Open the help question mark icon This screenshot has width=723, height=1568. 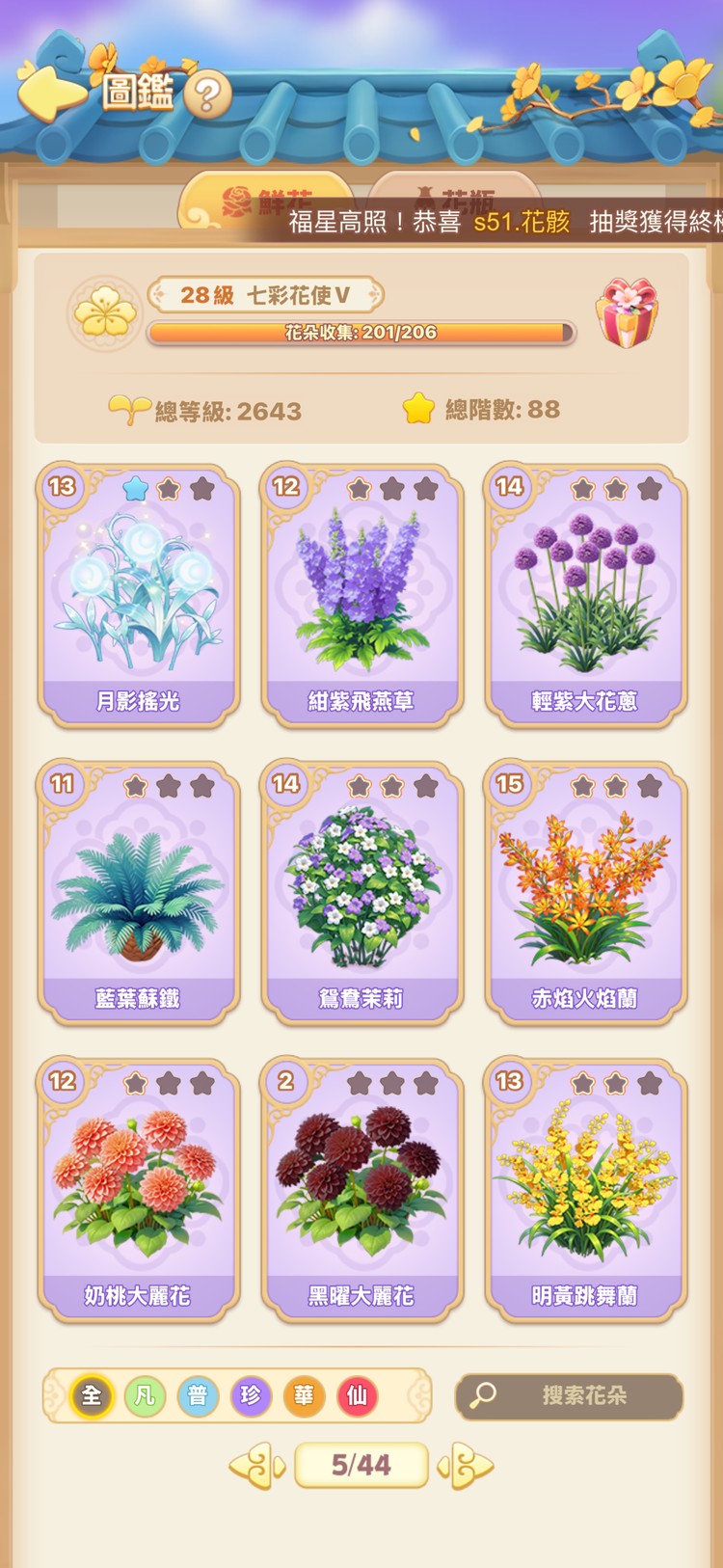pyautogui.click(x=208, y=93)
